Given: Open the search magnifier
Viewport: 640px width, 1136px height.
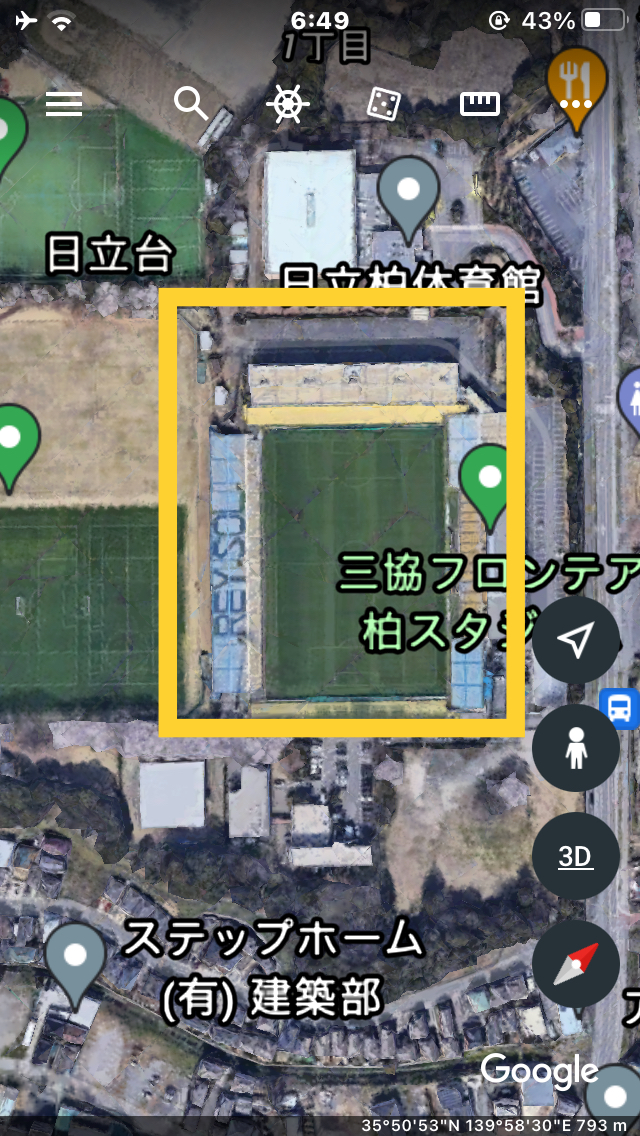Looking at the screenshot, I should tap(191, 104).
